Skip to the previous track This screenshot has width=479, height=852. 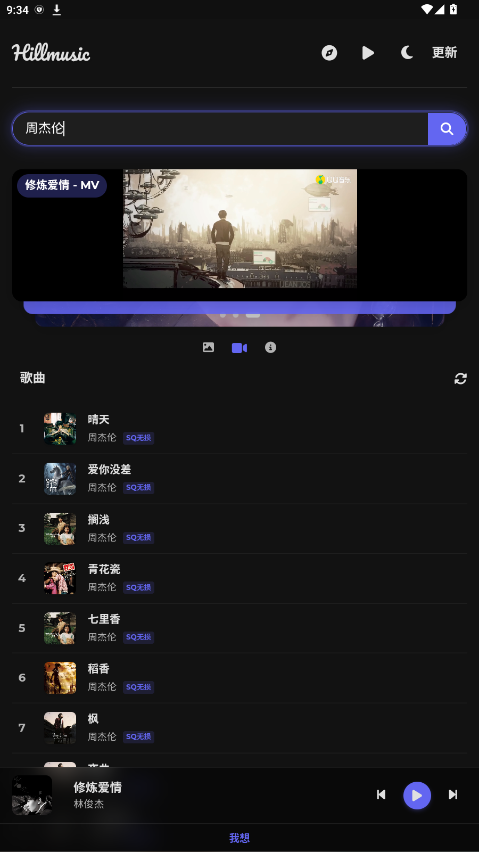click(381, 794)
